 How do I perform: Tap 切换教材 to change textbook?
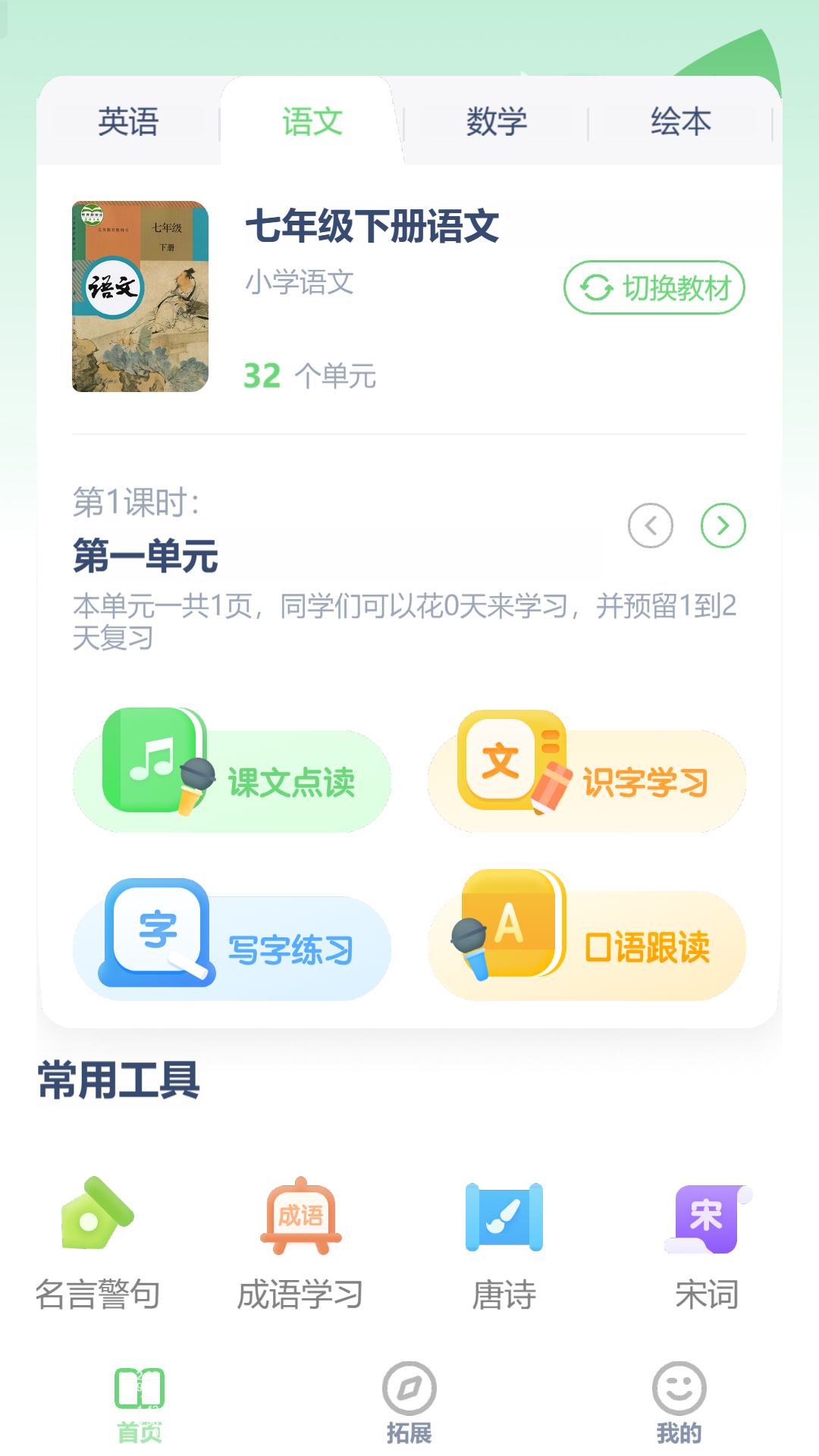[x=654, y=287]
